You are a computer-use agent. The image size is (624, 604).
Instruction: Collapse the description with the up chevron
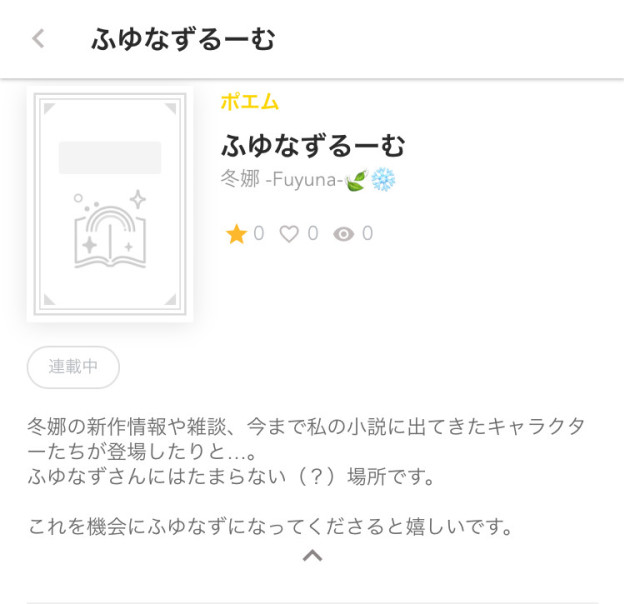312,555
